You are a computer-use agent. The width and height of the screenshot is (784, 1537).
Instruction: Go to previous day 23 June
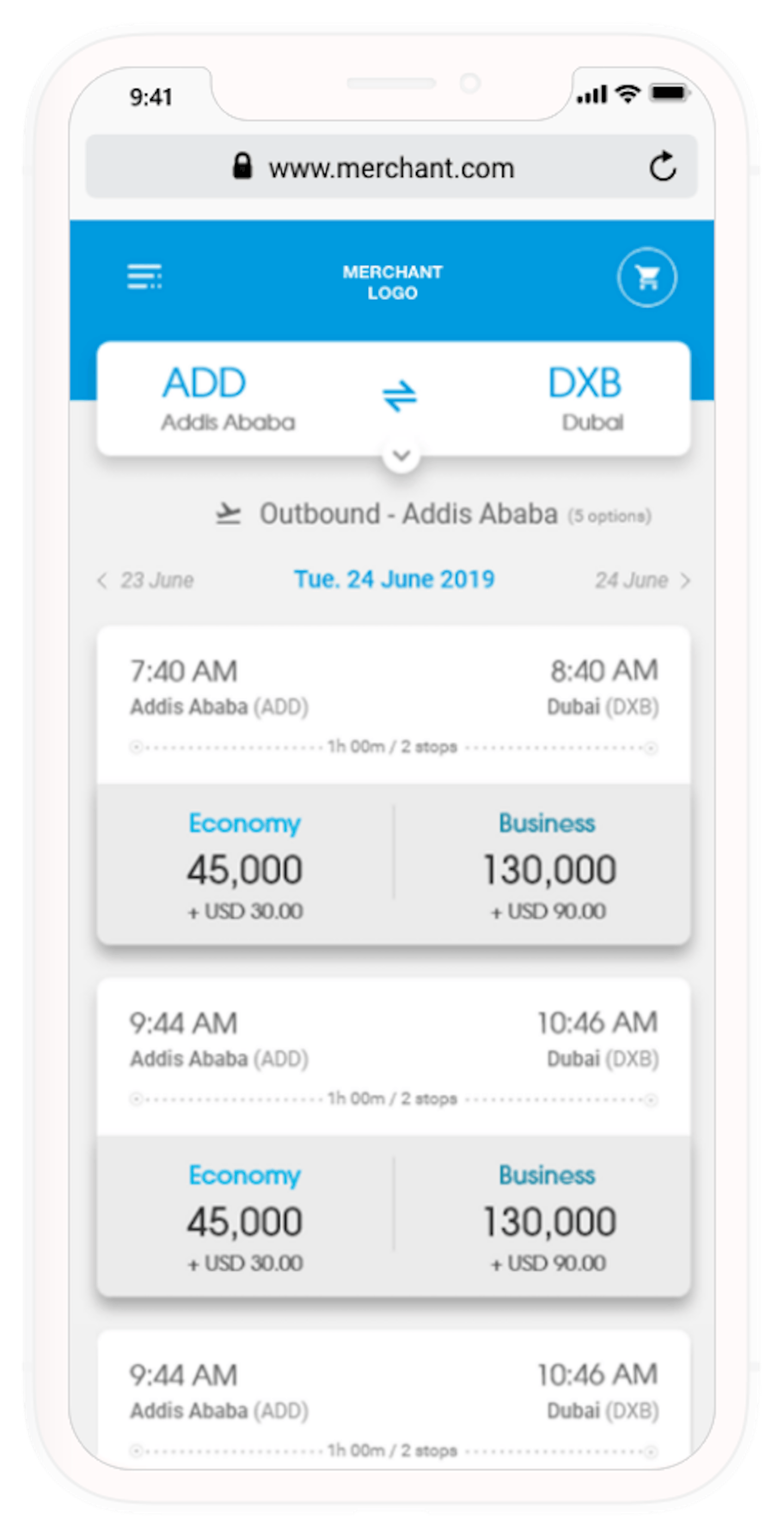click(x=146, y=580)
